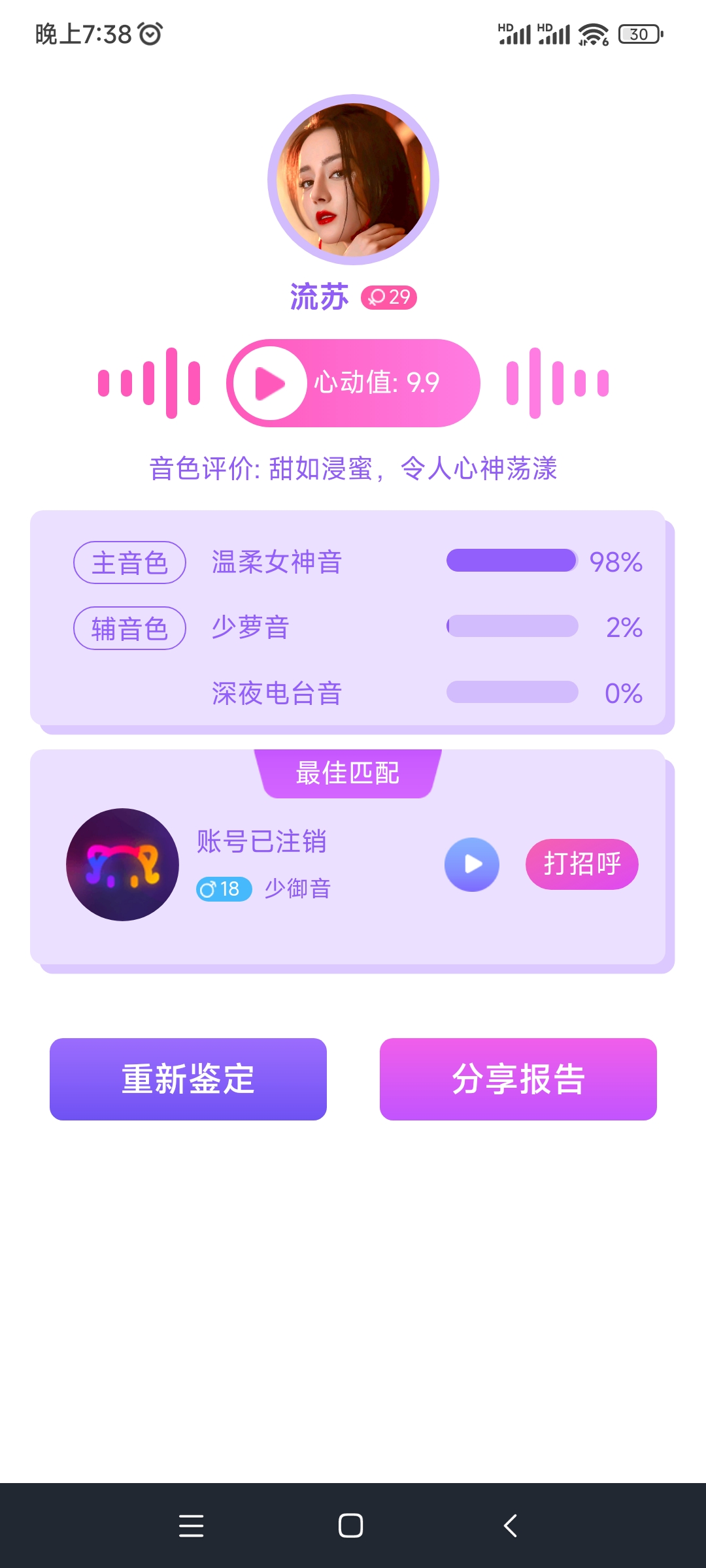706x1568 pixels.
Task: Return to the home screen
Action: [351, 1526]
